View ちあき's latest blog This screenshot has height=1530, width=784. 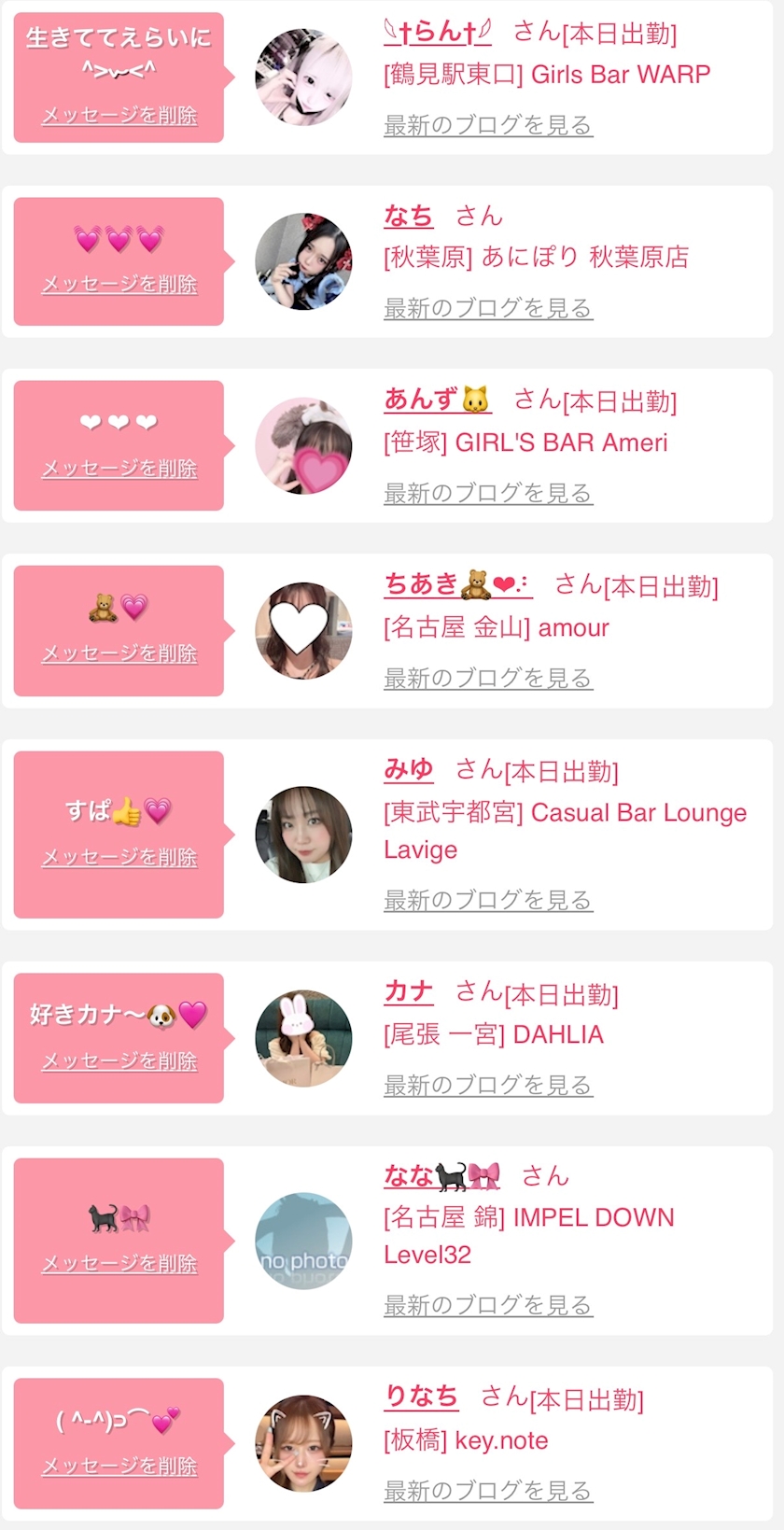pos(488,678)
